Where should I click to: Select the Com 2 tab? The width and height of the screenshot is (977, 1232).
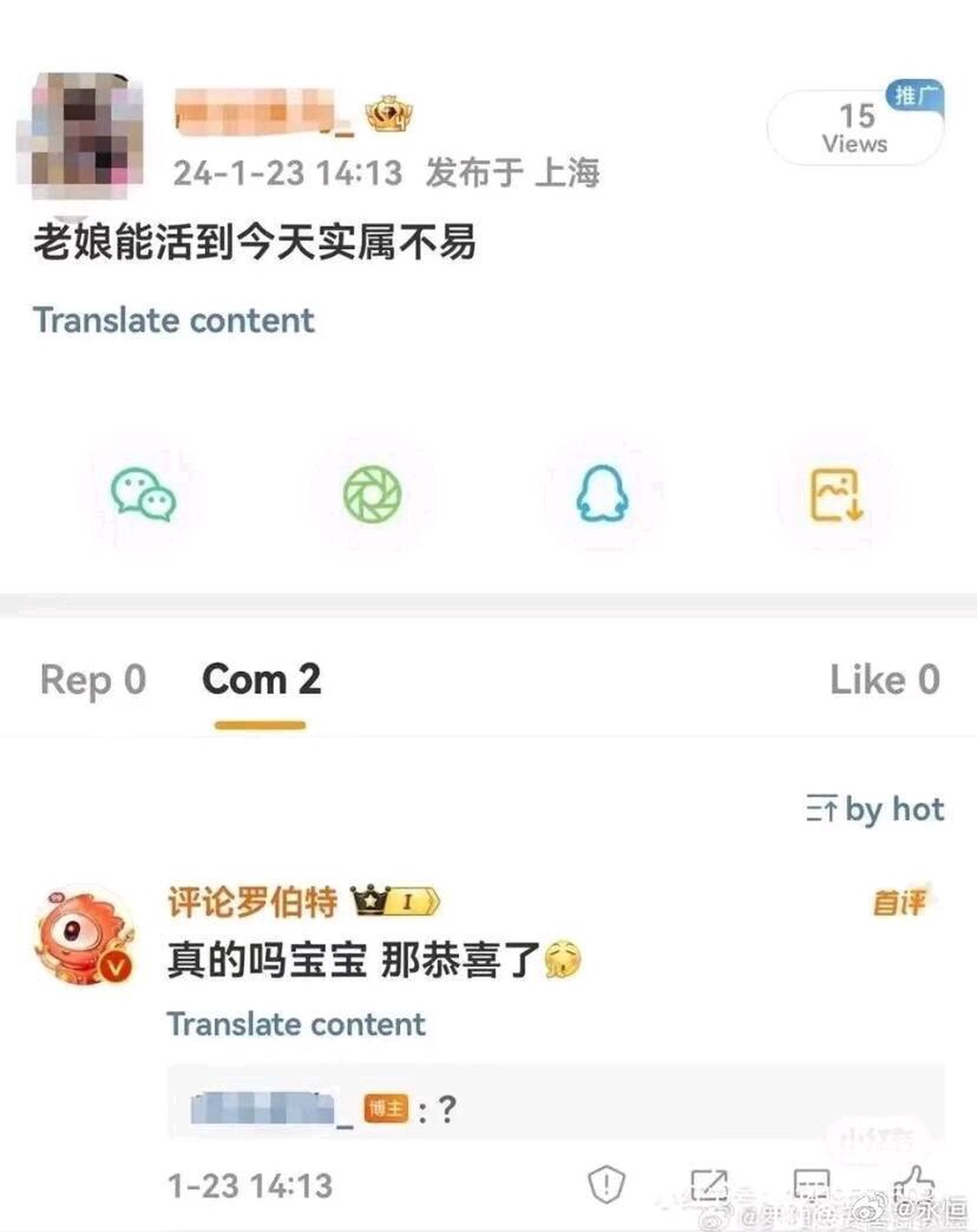coord(260,680)
